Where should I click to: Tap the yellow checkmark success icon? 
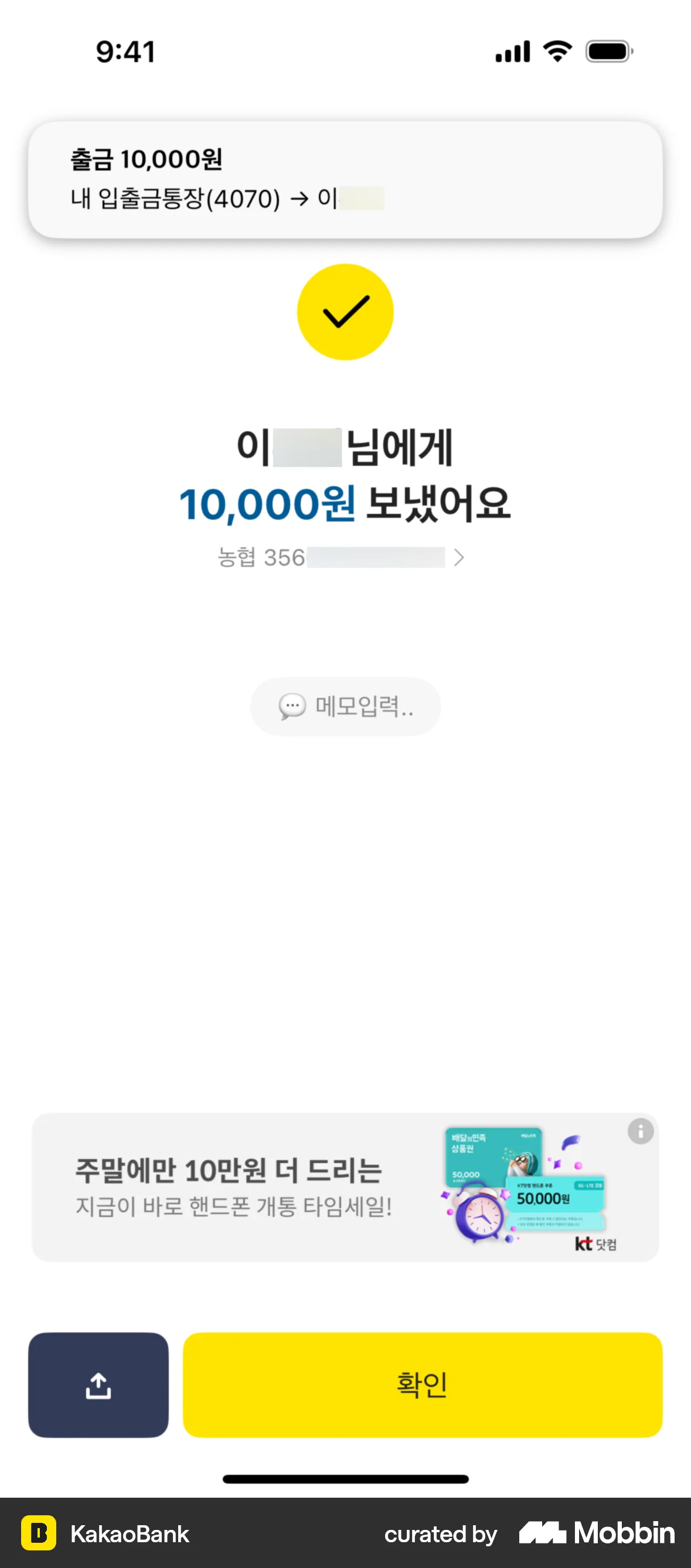345,311
